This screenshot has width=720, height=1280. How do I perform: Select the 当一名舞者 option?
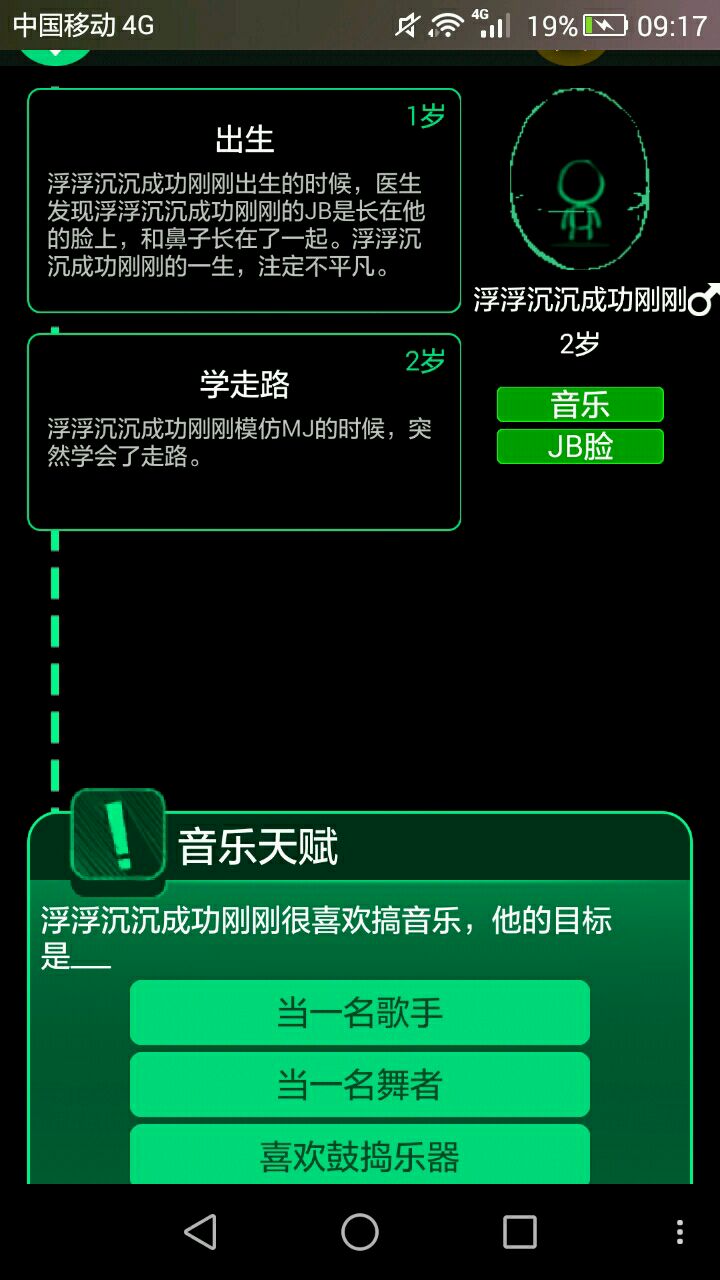tap(359, 1085)
